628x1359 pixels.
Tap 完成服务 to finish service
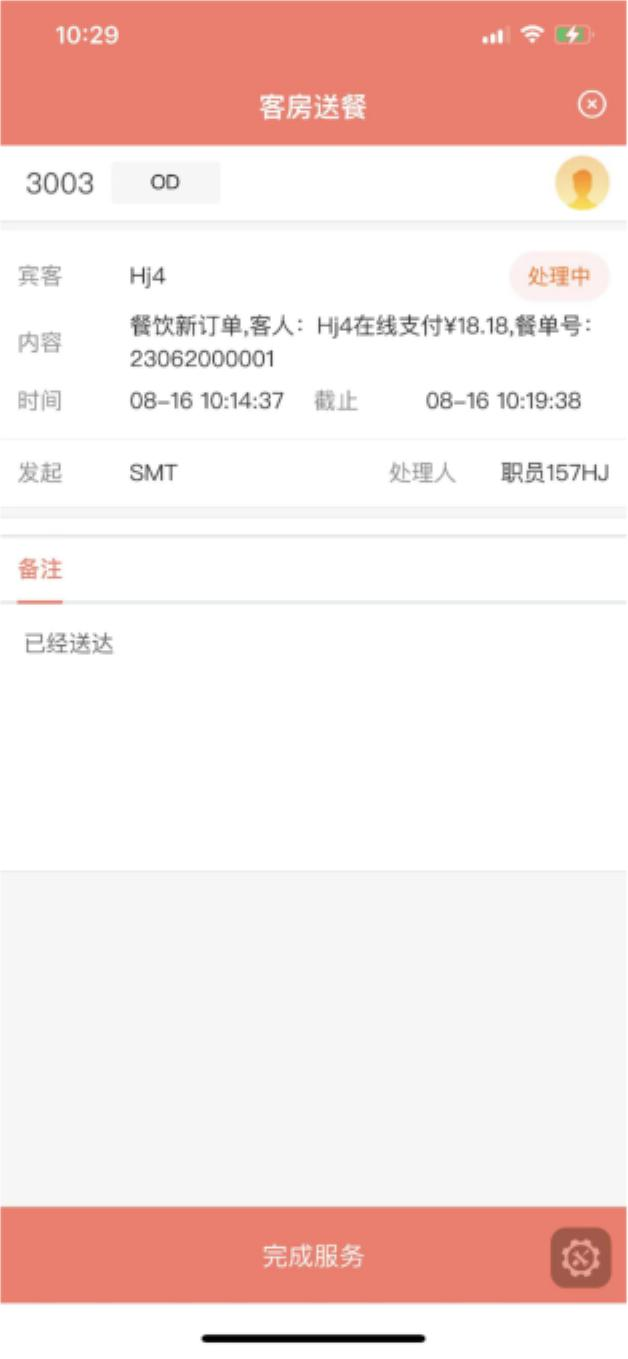pyautogui.click(x=313, y=1256)
